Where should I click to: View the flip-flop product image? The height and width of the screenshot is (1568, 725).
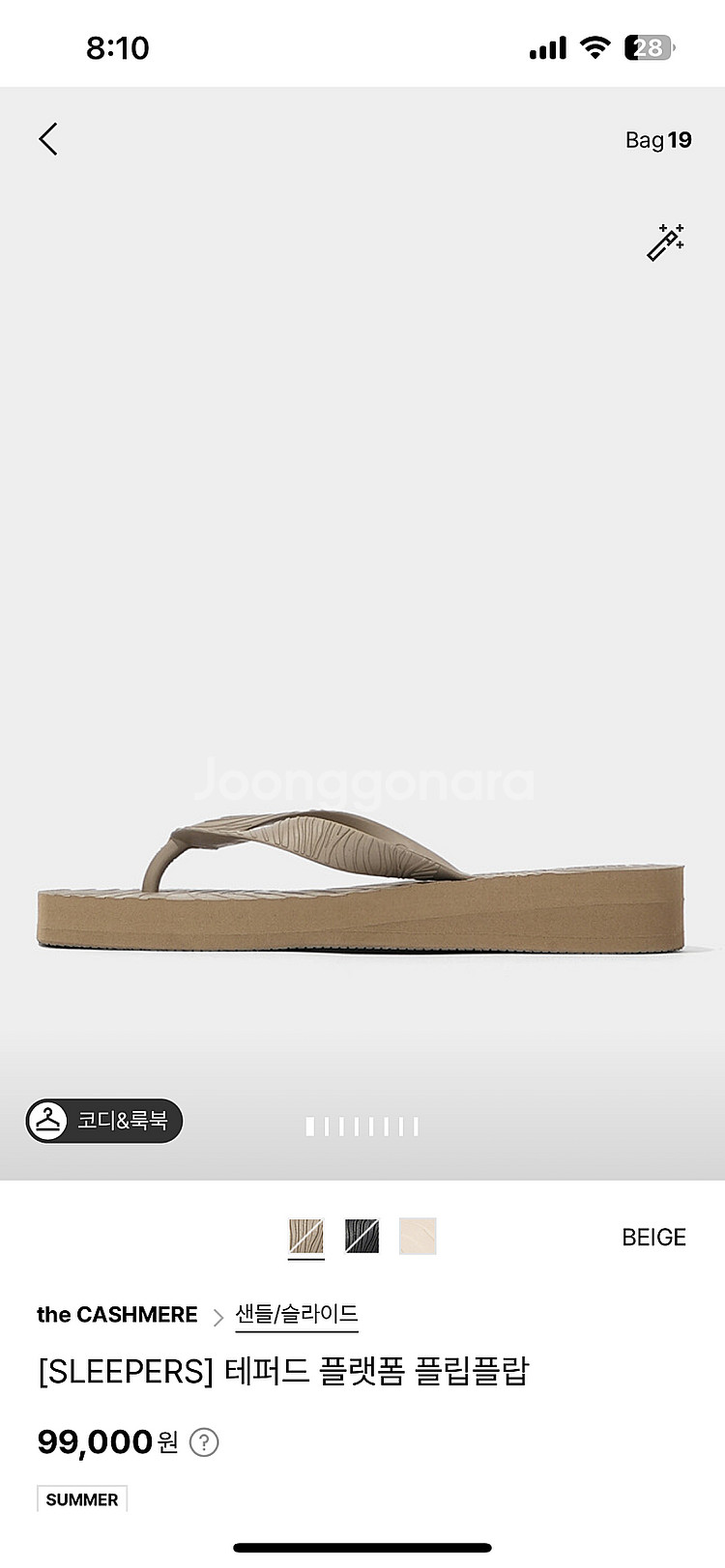(362, 879)
